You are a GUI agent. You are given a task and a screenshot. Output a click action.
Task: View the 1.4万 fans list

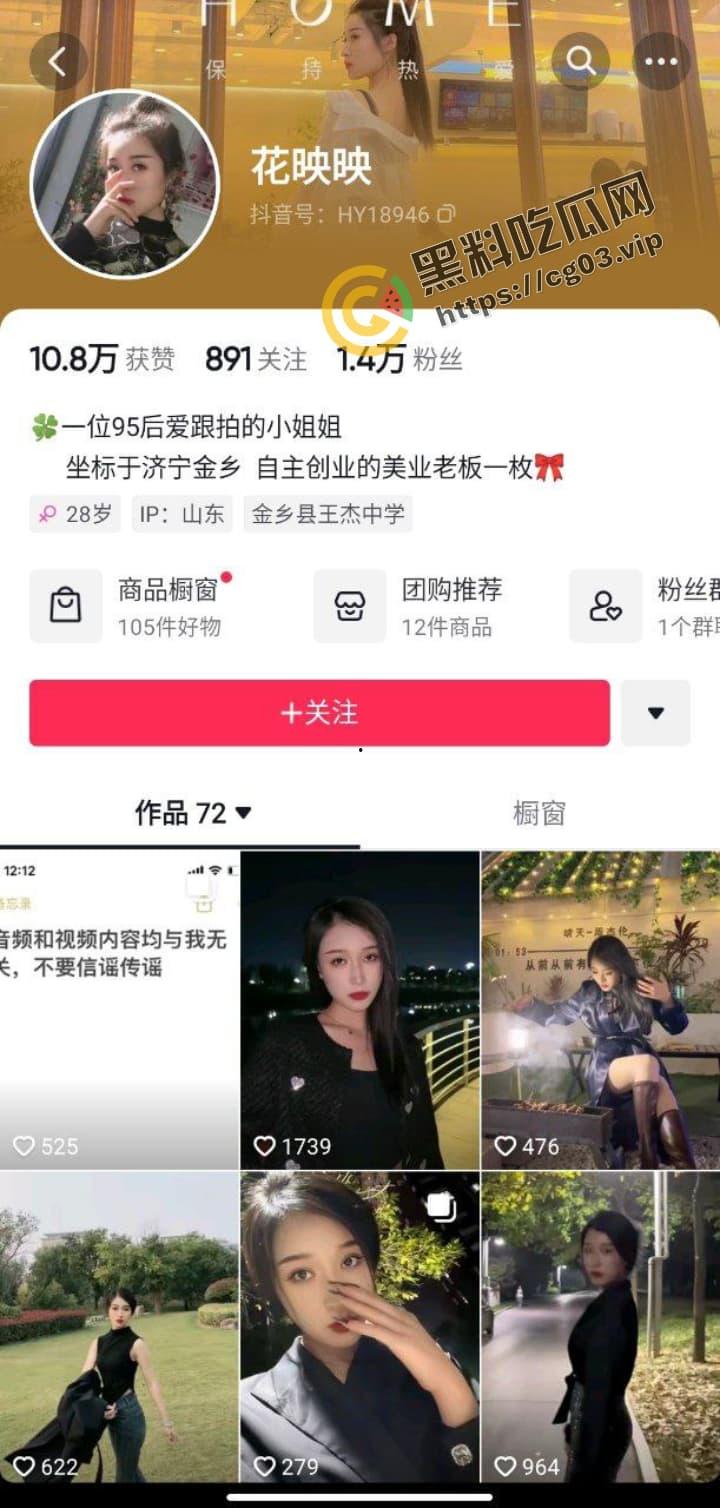click(x=400, y=359)
